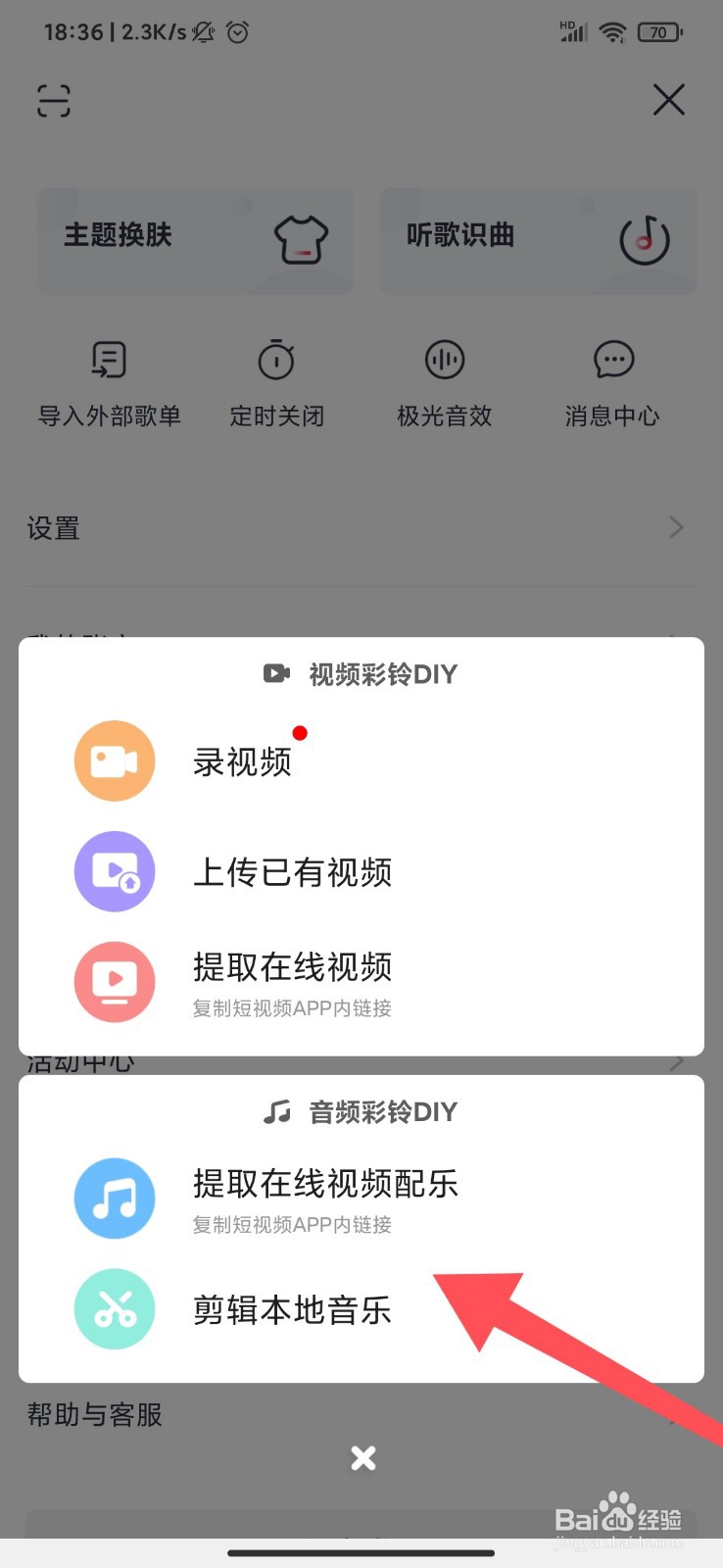
Task: Dismiss the DIY popup with the X
Action: (363, 1458)
